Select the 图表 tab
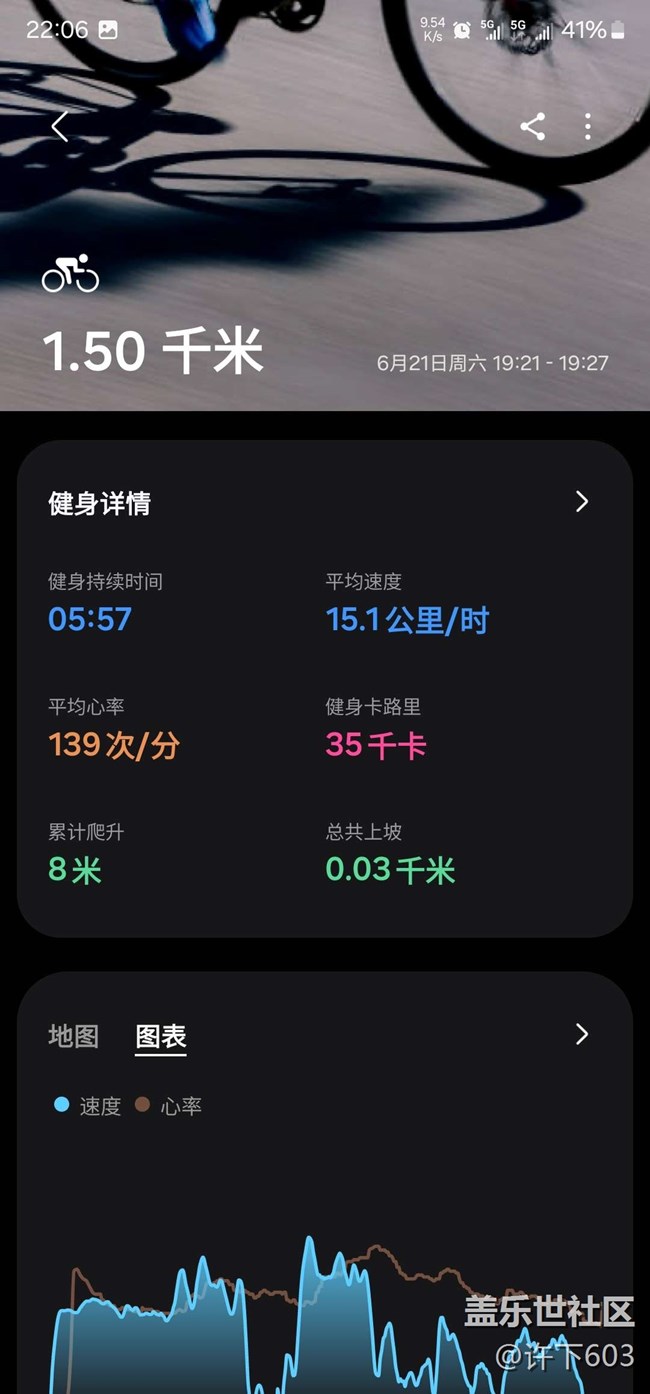Image resolution: width=650 pixels, height=1394 pixels. click(161, 1037)
